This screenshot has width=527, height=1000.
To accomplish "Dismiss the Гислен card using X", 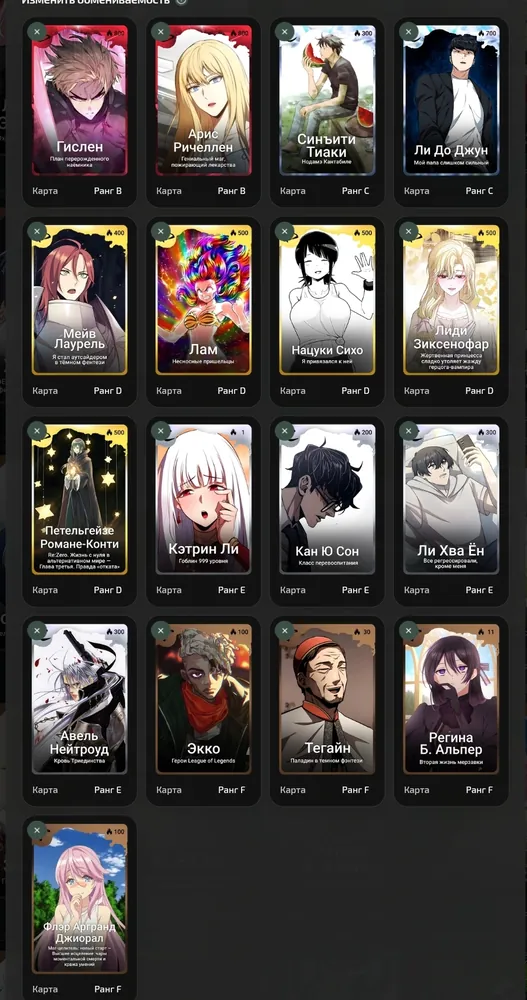I will (x=37, y=31).
